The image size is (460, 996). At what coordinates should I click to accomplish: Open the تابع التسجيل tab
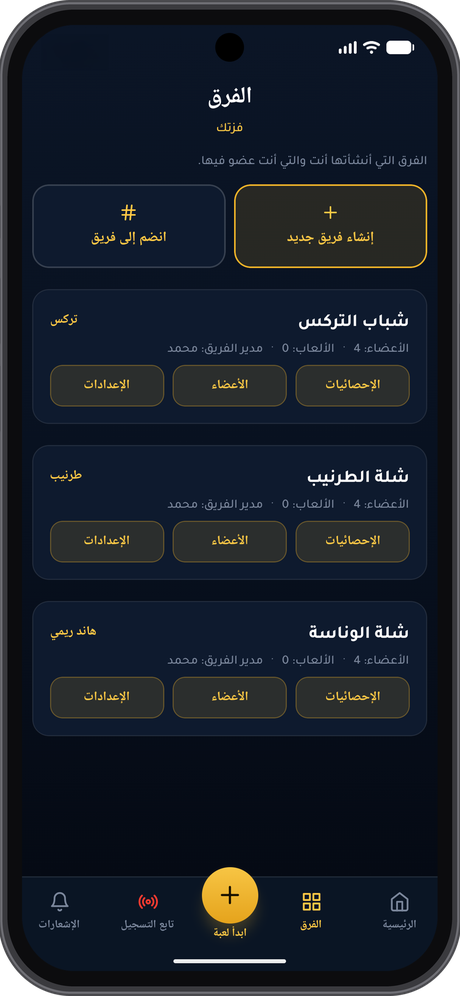147,910
